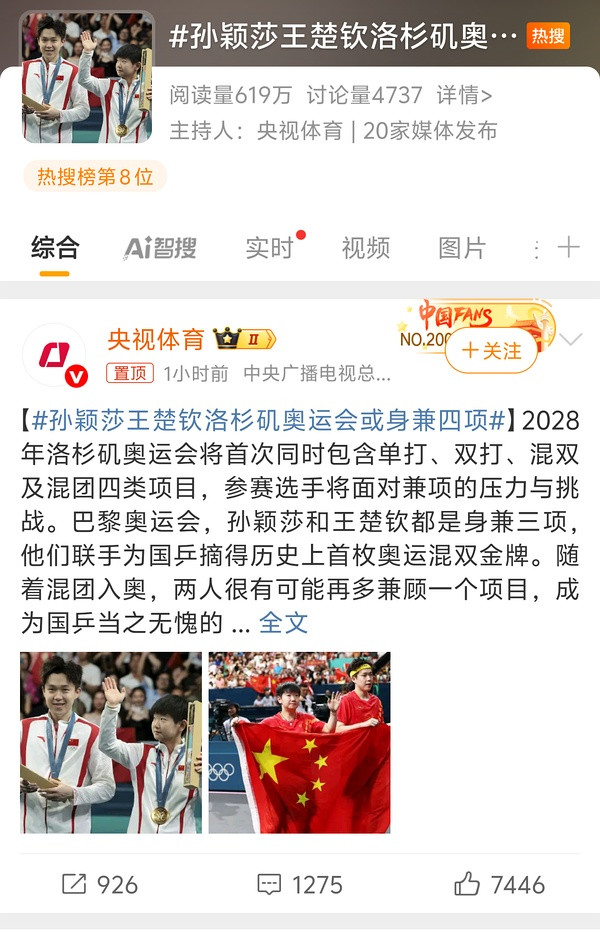Open the 详情 details link

pyautogui.click(x=464, y=95)
